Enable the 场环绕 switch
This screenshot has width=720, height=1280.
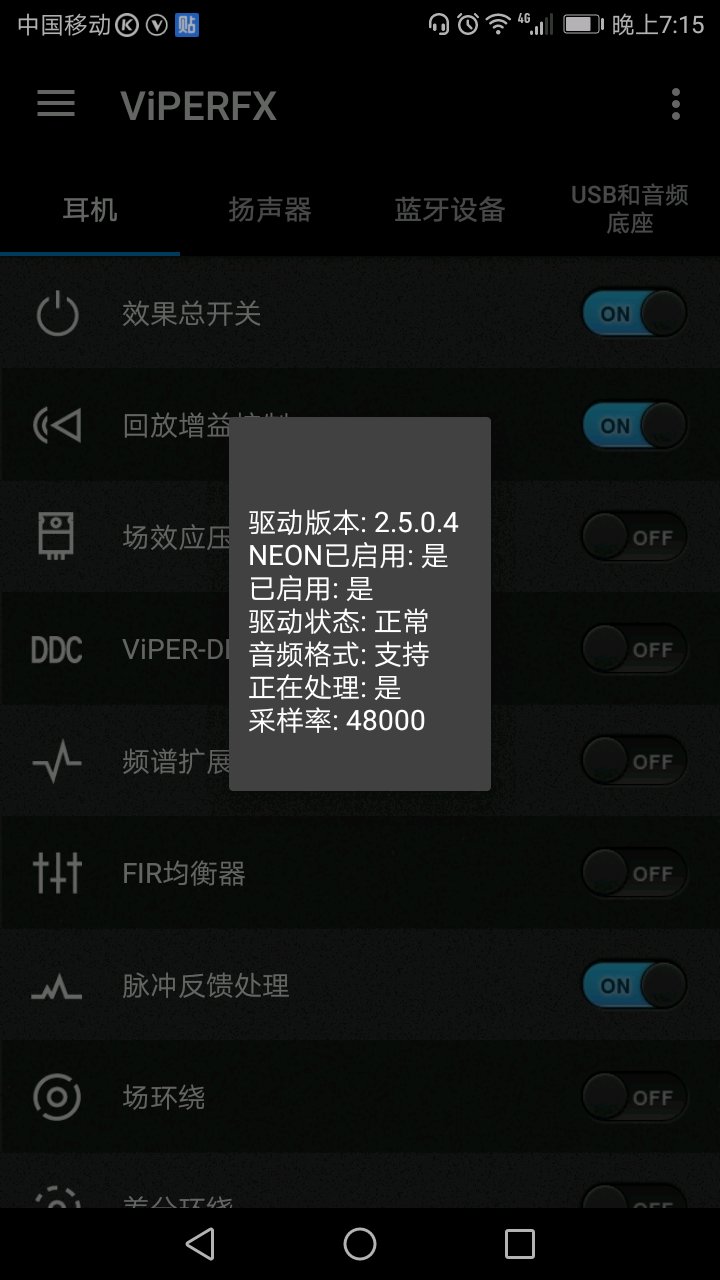pyautogui.click(x=634, y=1098)
